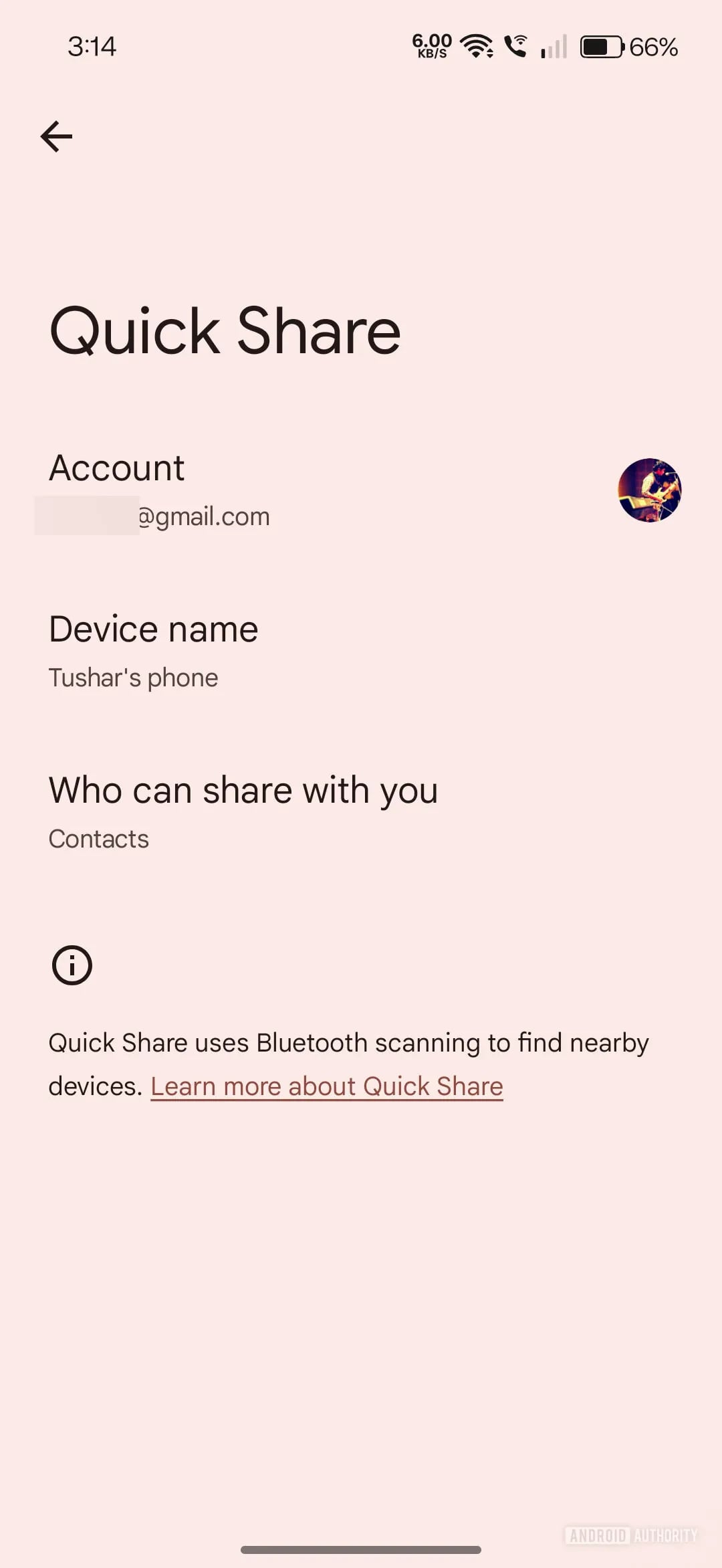Expand the Account selection showing gmail address
This screenshot has height=1568, width=722.
(117, 468)
